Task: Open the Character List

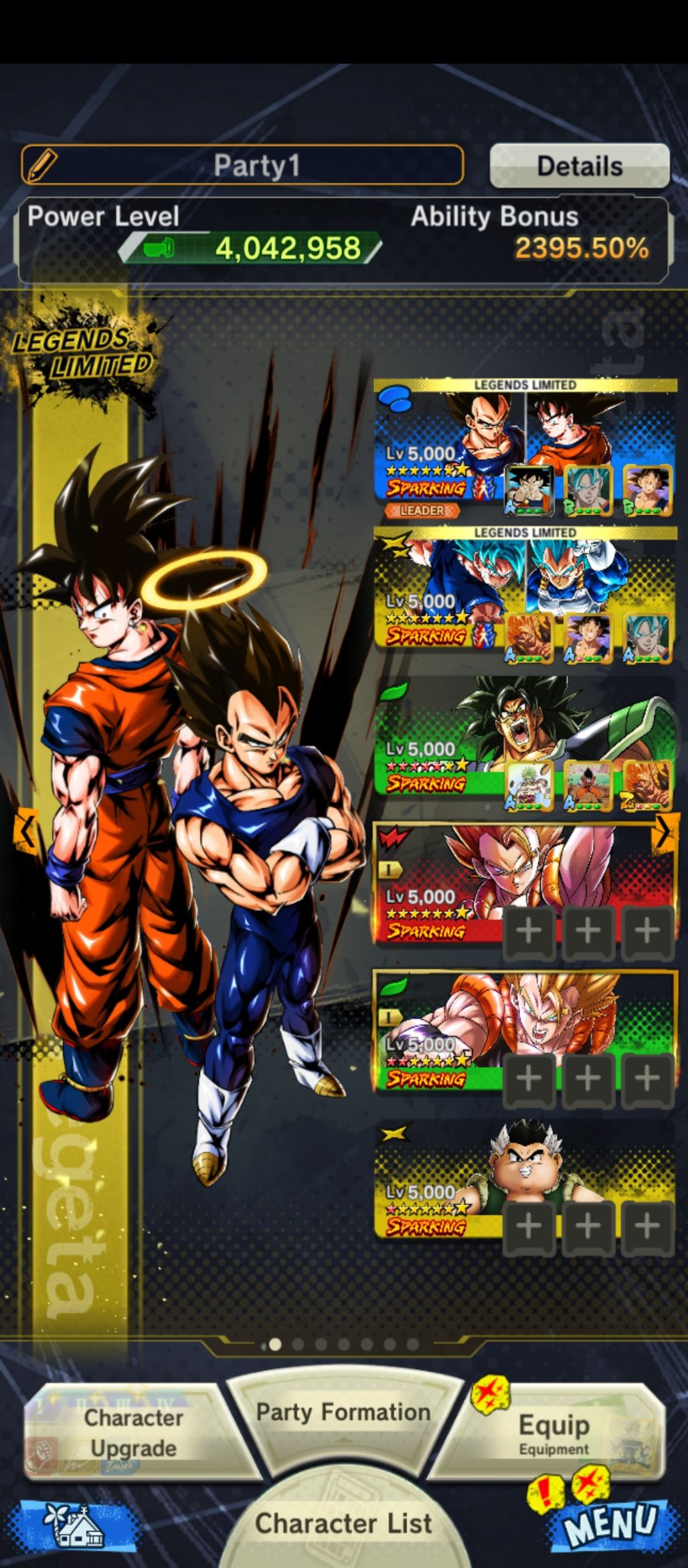Action: pyautogui.click(x=343, y=1524)
